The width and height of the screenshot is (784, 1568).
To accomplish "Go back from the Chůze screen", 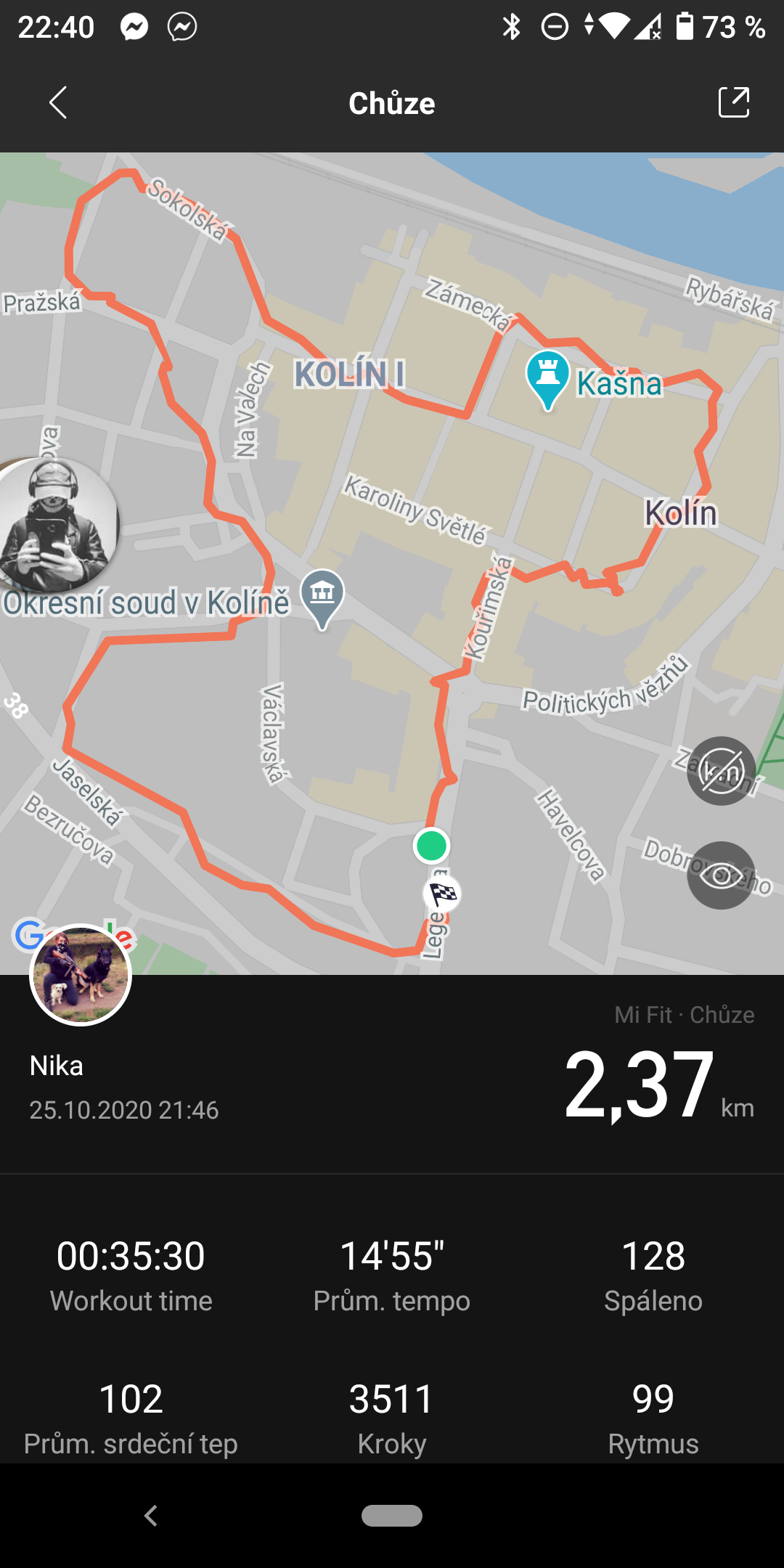I will coord(58,102).
